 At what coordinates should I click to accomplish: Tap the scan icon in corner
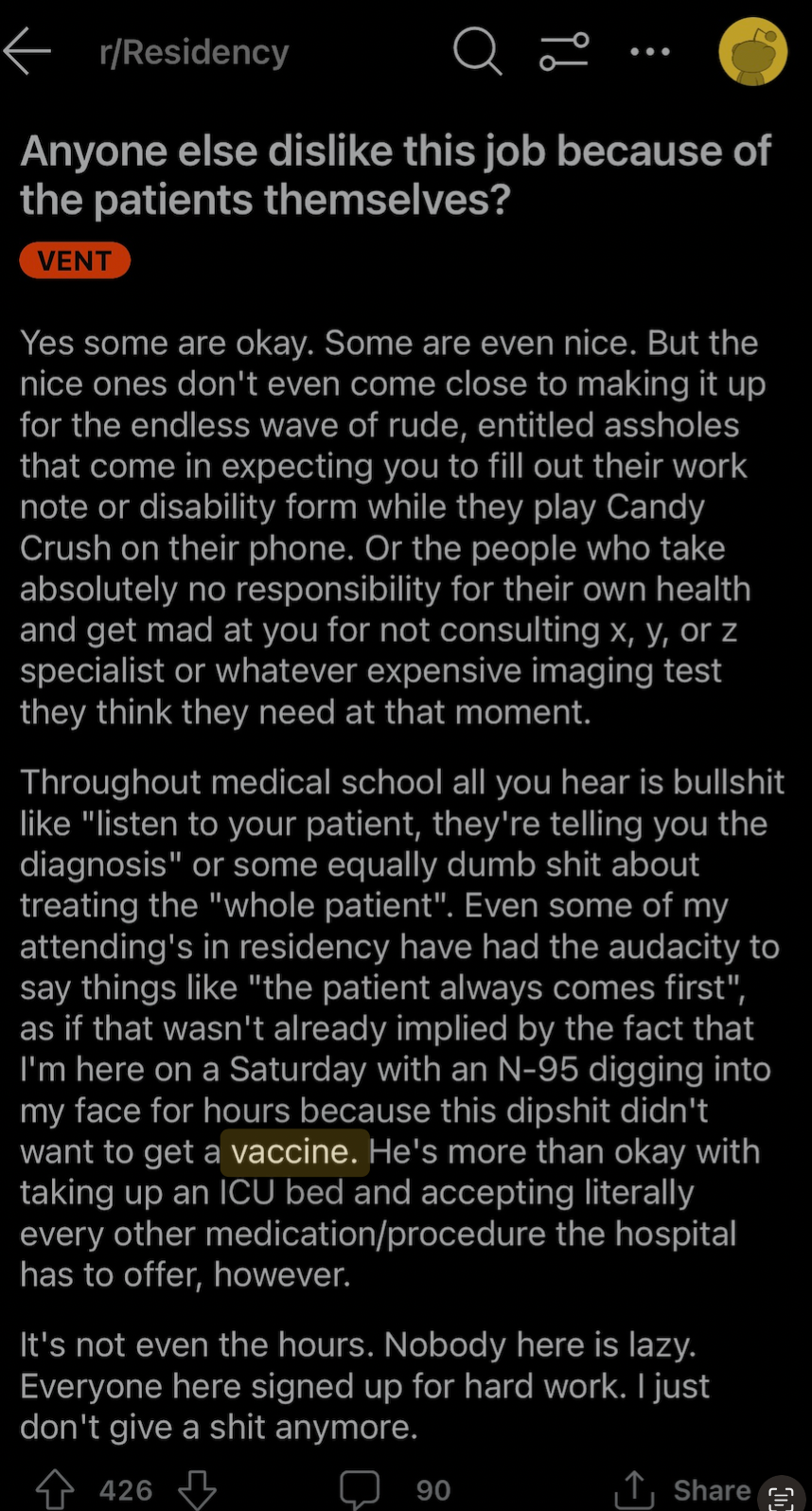click(782, 1494)
